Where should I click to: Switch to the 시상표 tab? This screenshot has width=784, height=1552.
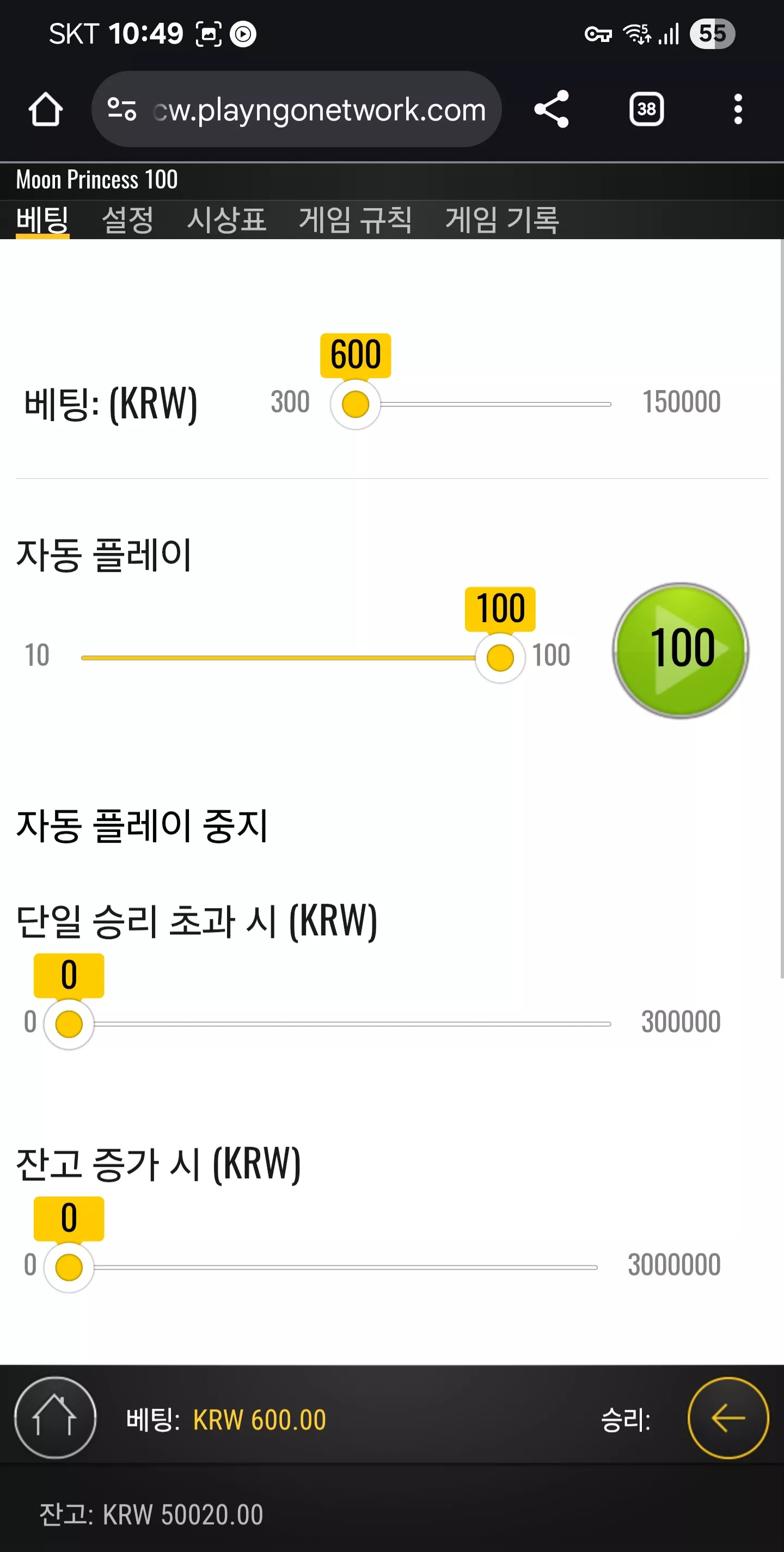[x=226, y=220]
